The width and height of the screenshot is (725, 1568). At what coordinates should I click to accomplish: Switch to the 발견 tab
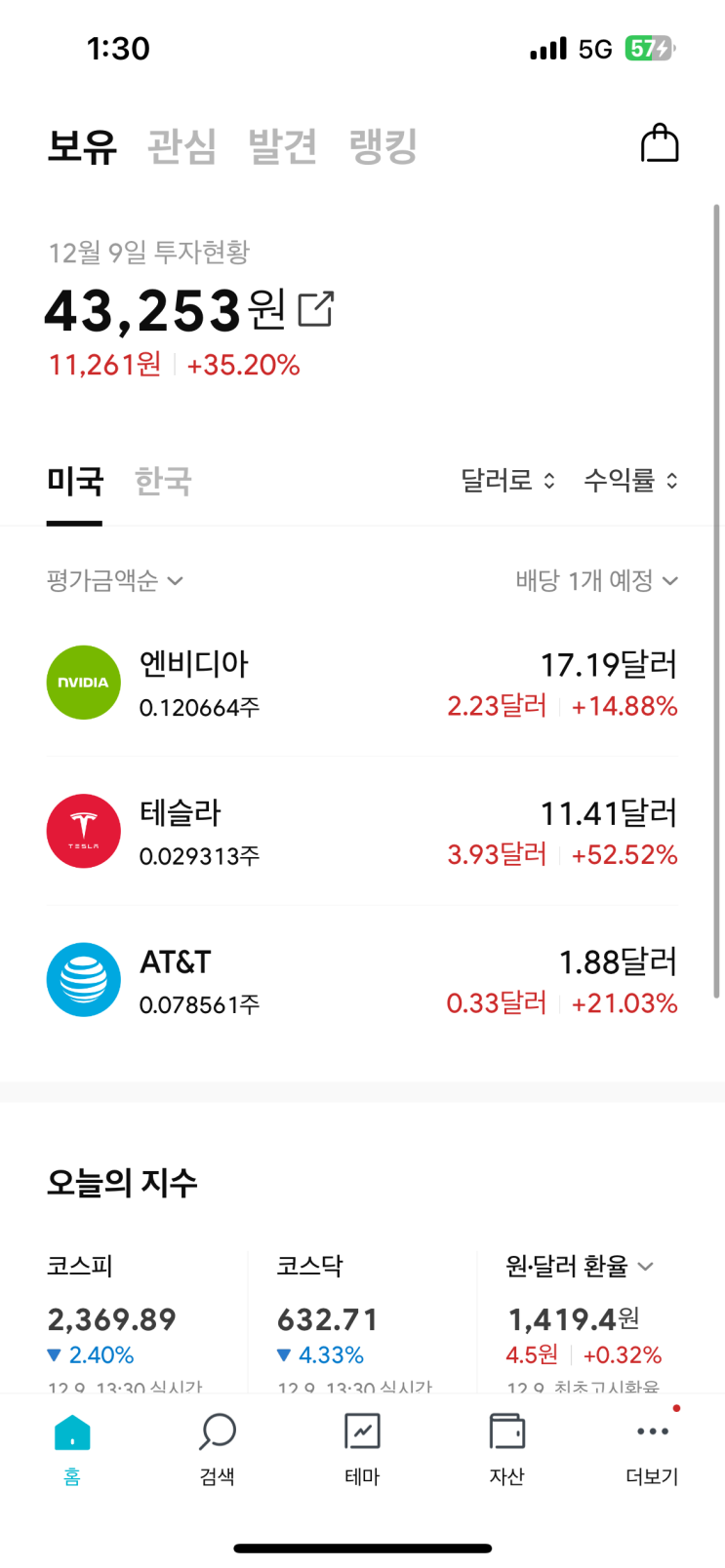[x=282, y=146]
